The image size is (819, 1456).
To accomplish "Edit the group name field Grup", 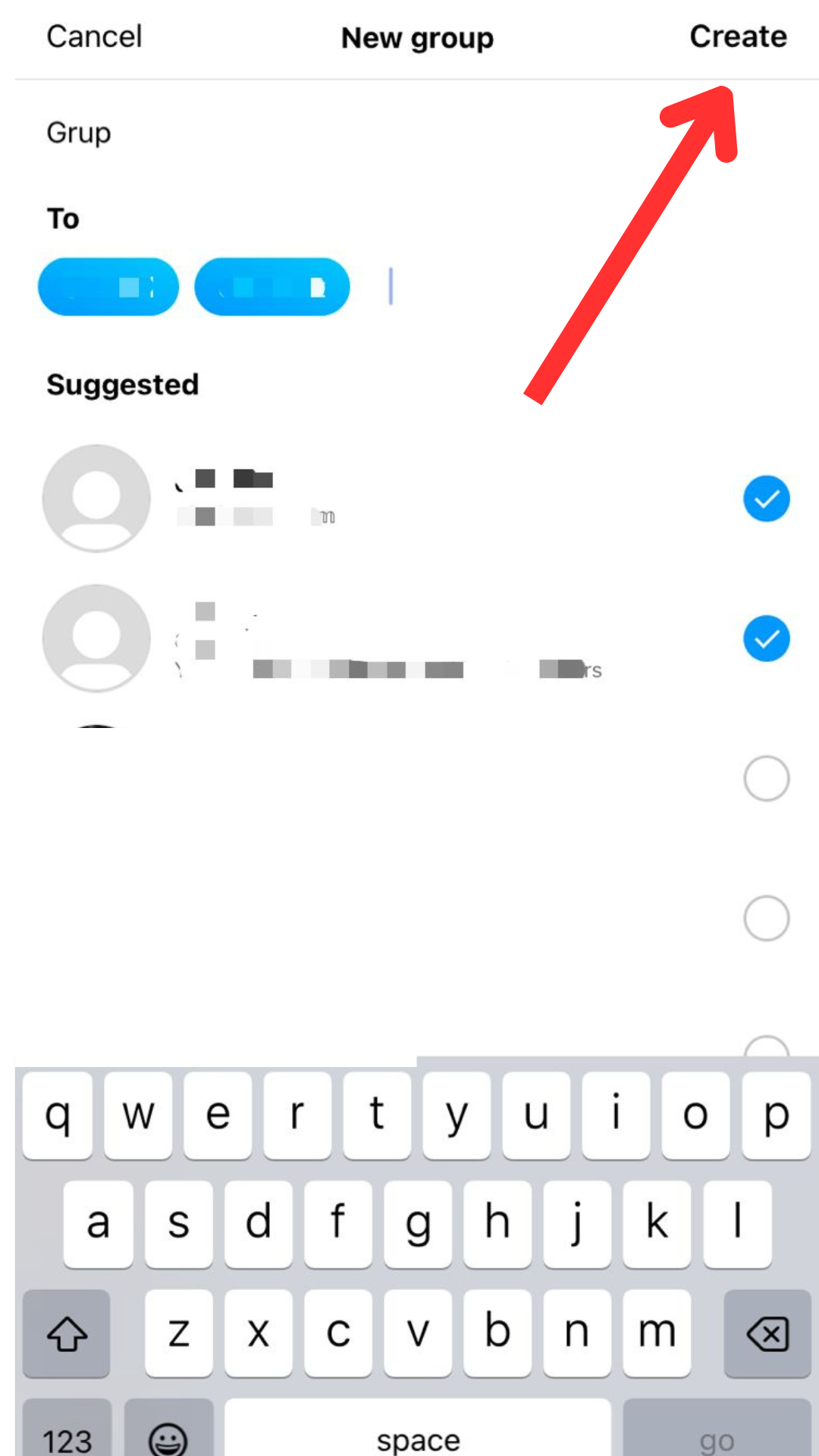I will pos(409,133).
